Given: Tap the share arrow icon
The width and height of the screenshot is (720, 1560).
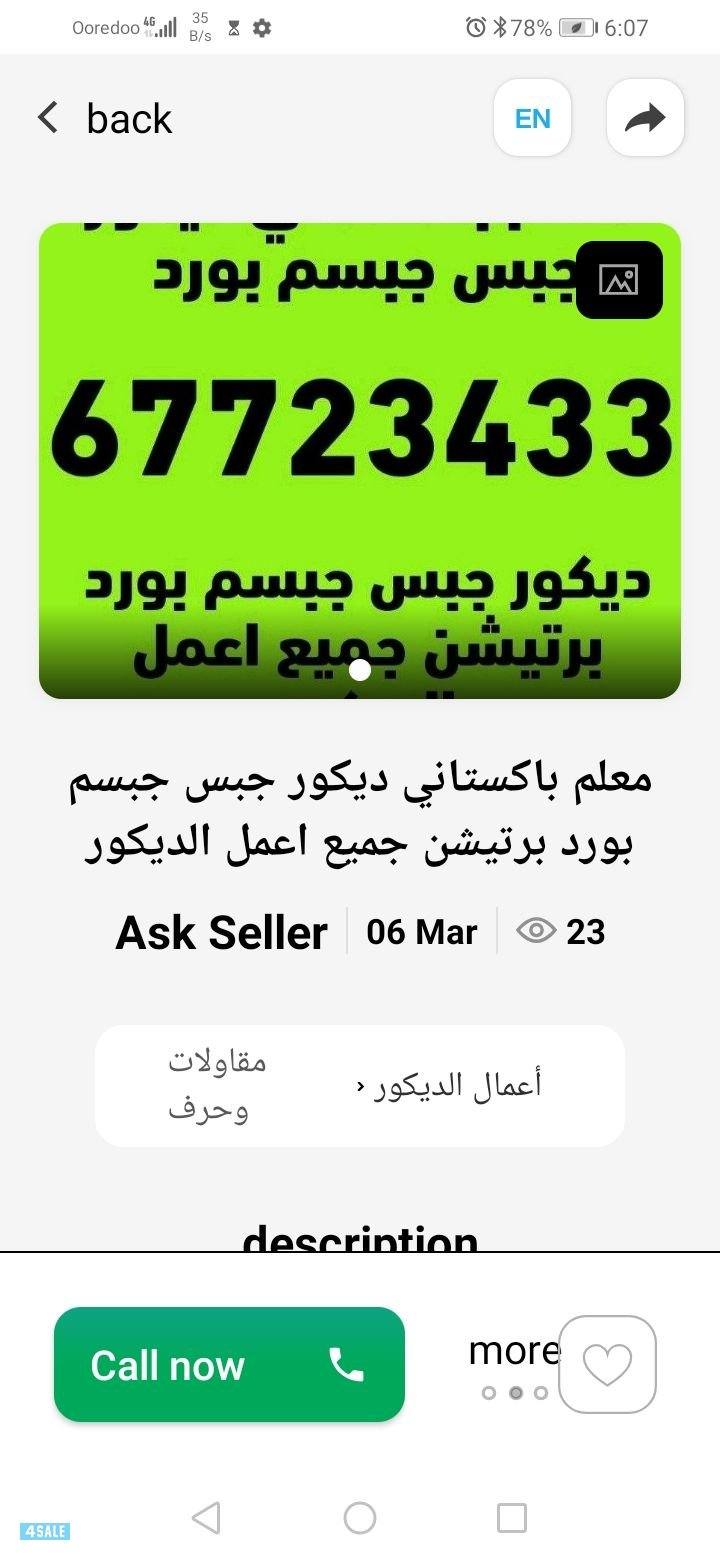Looking at the screenshot, I should (x=645, y=117).
